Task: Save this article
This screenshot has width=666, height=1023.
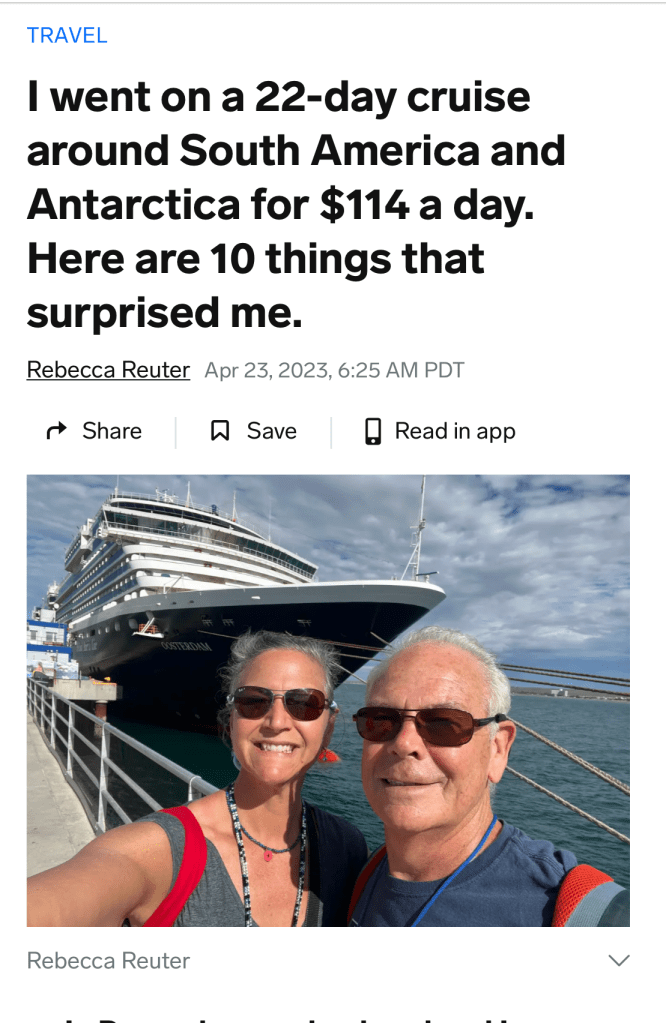Action: (x=254, y=431)
